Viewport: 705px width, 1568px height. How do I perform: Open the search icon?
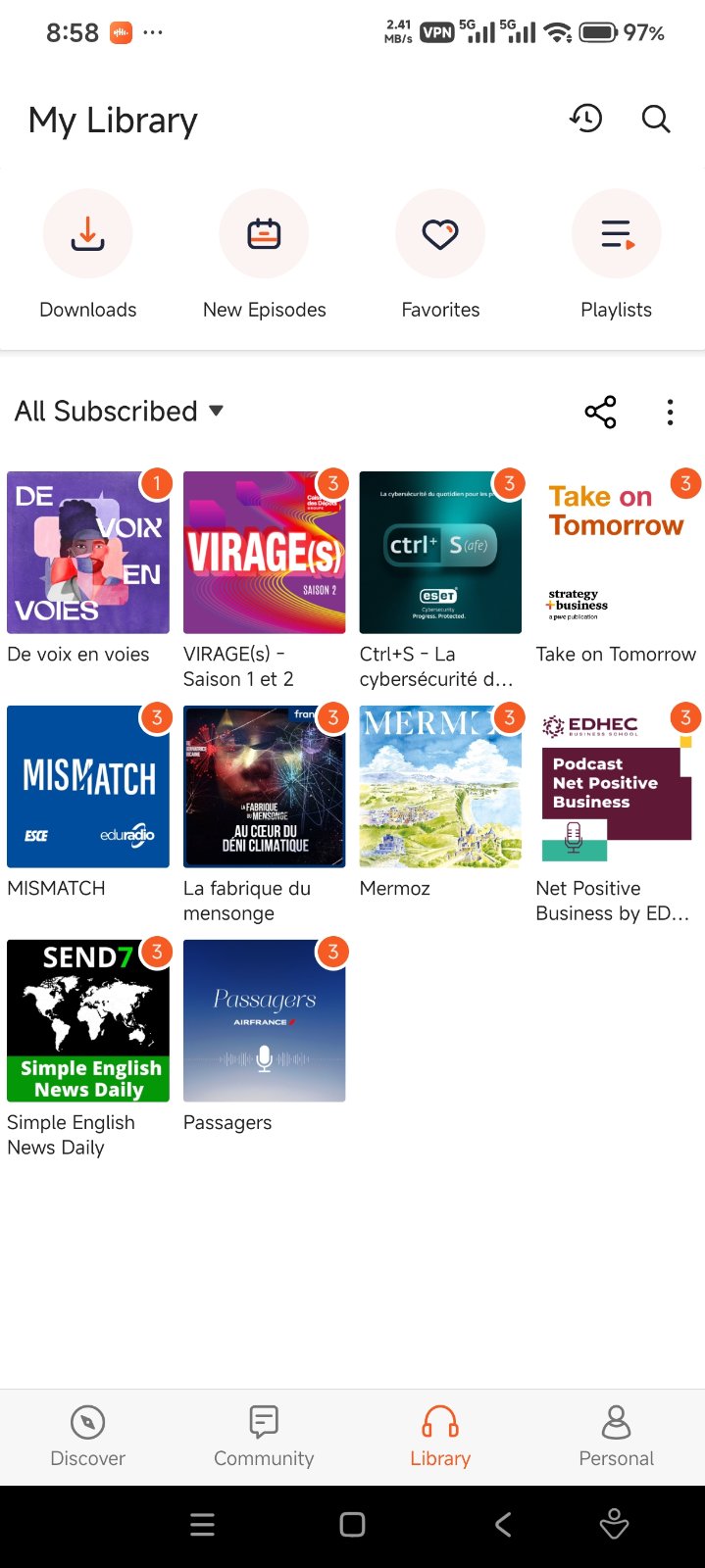click(x=655, y=119)
